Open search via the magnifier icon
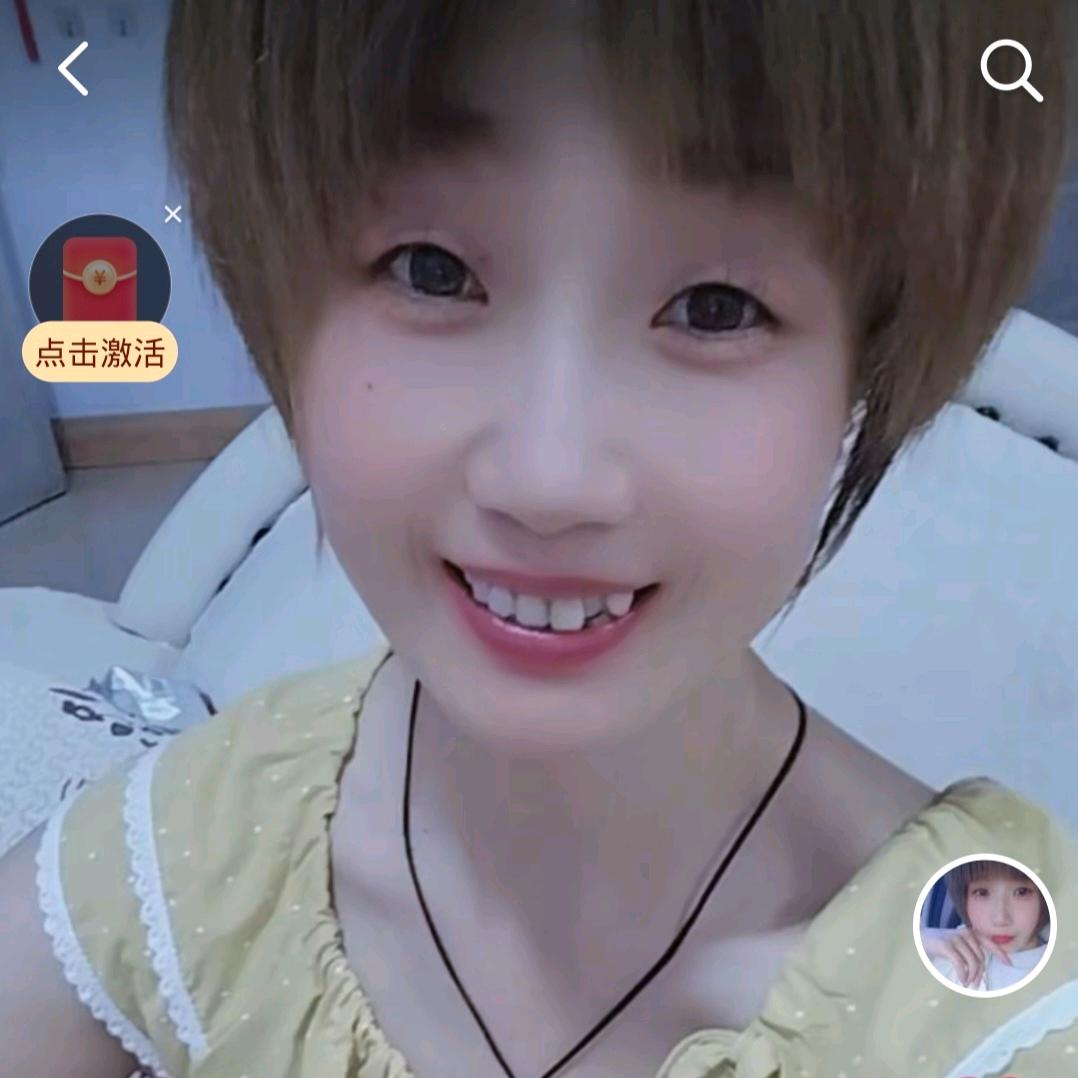 1010,70
